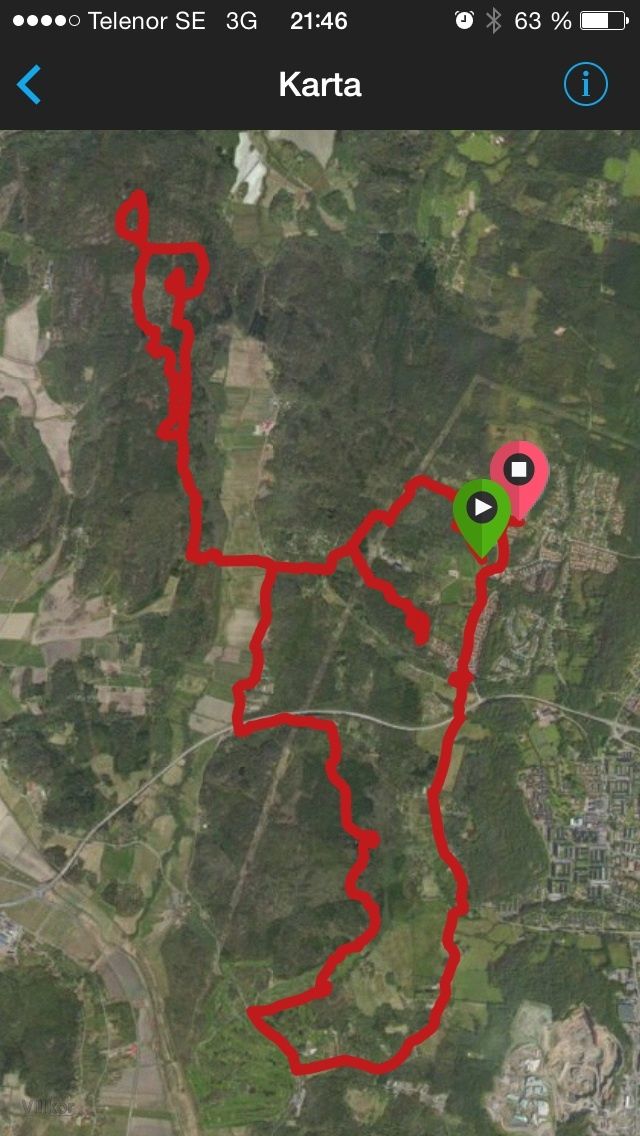Open the map info button
This screenshot has width=640, height=1136.
585,85
